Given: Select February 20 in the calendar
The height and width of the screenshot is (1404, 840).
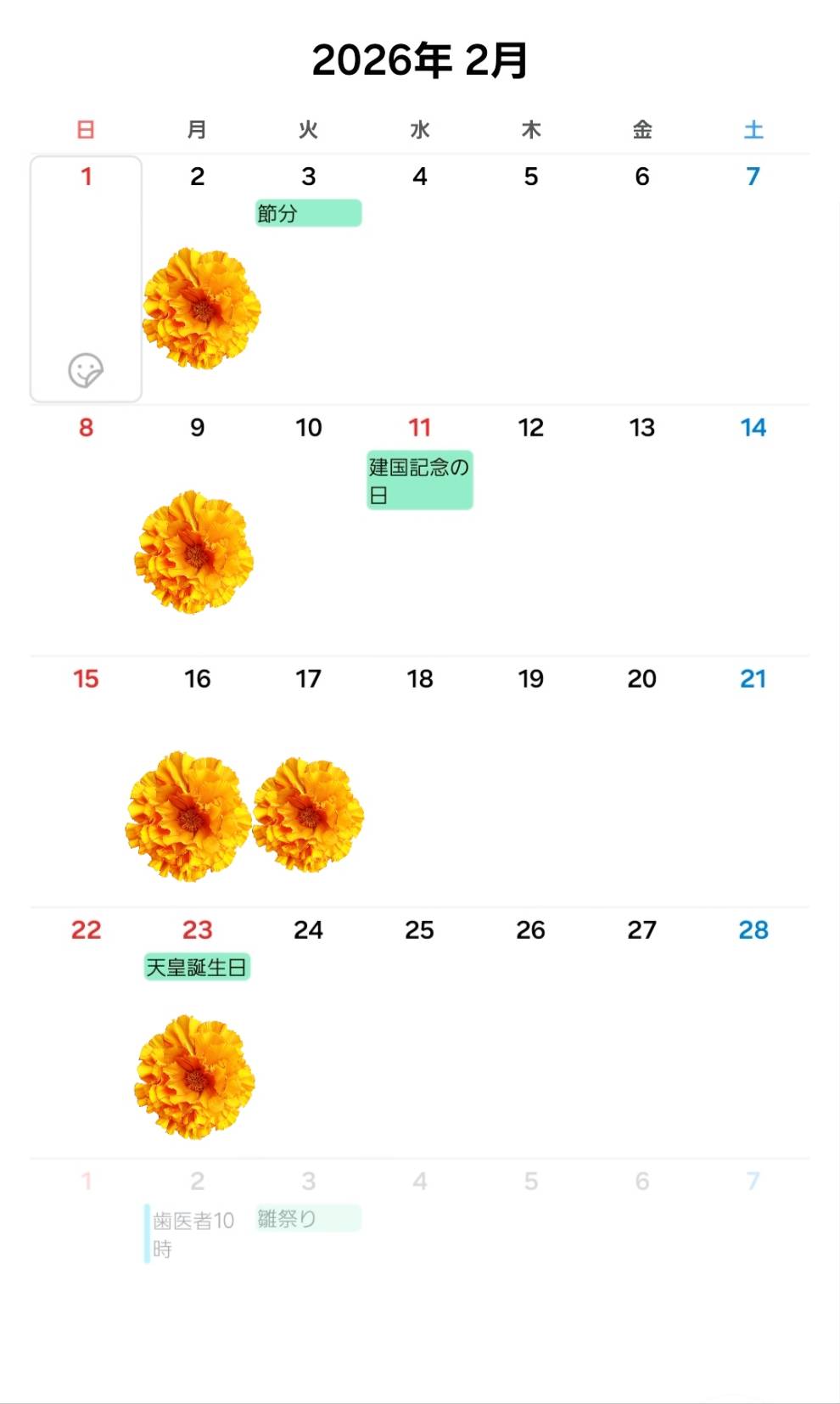Looking at the screenshot, I should (x=641, y=679).
